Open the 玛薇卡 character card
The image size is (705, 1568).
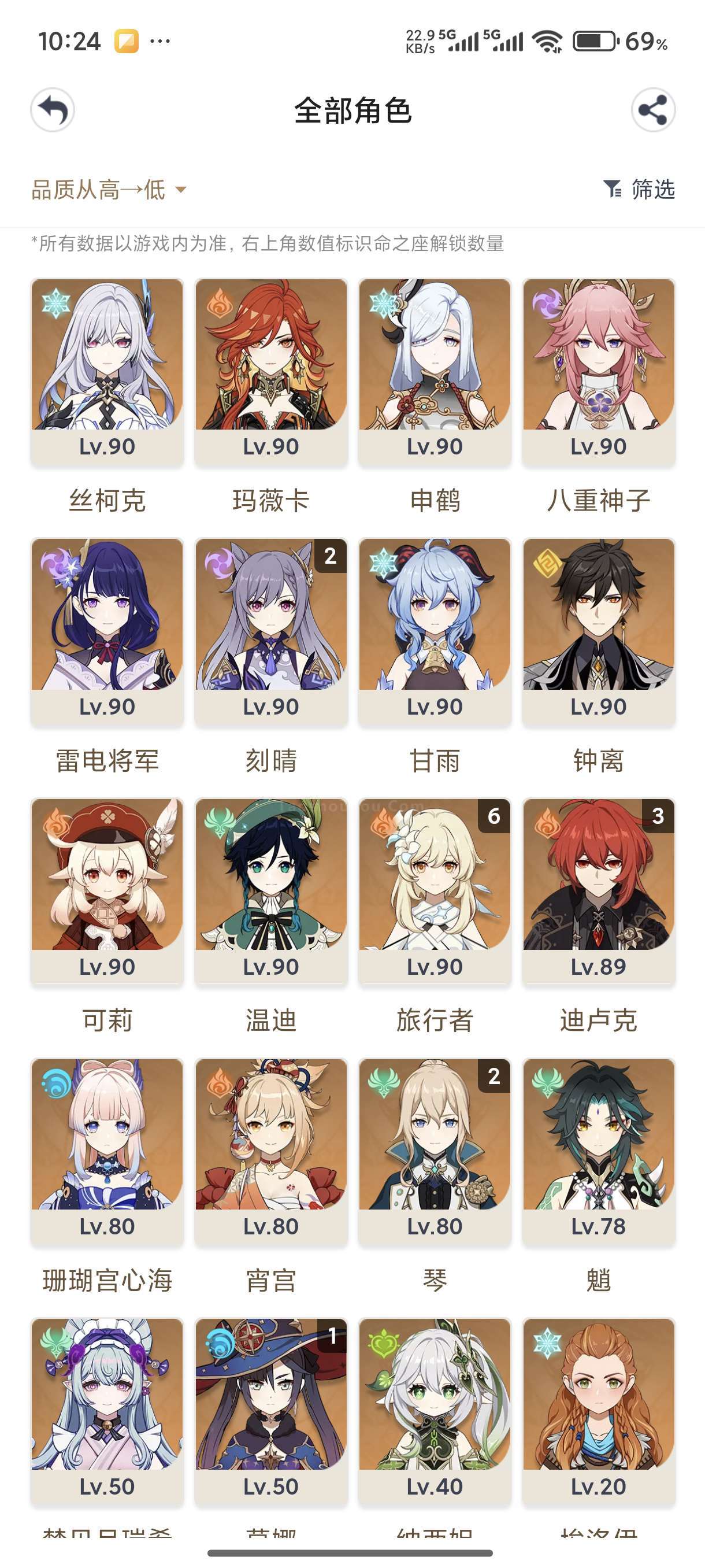(271, 372)
